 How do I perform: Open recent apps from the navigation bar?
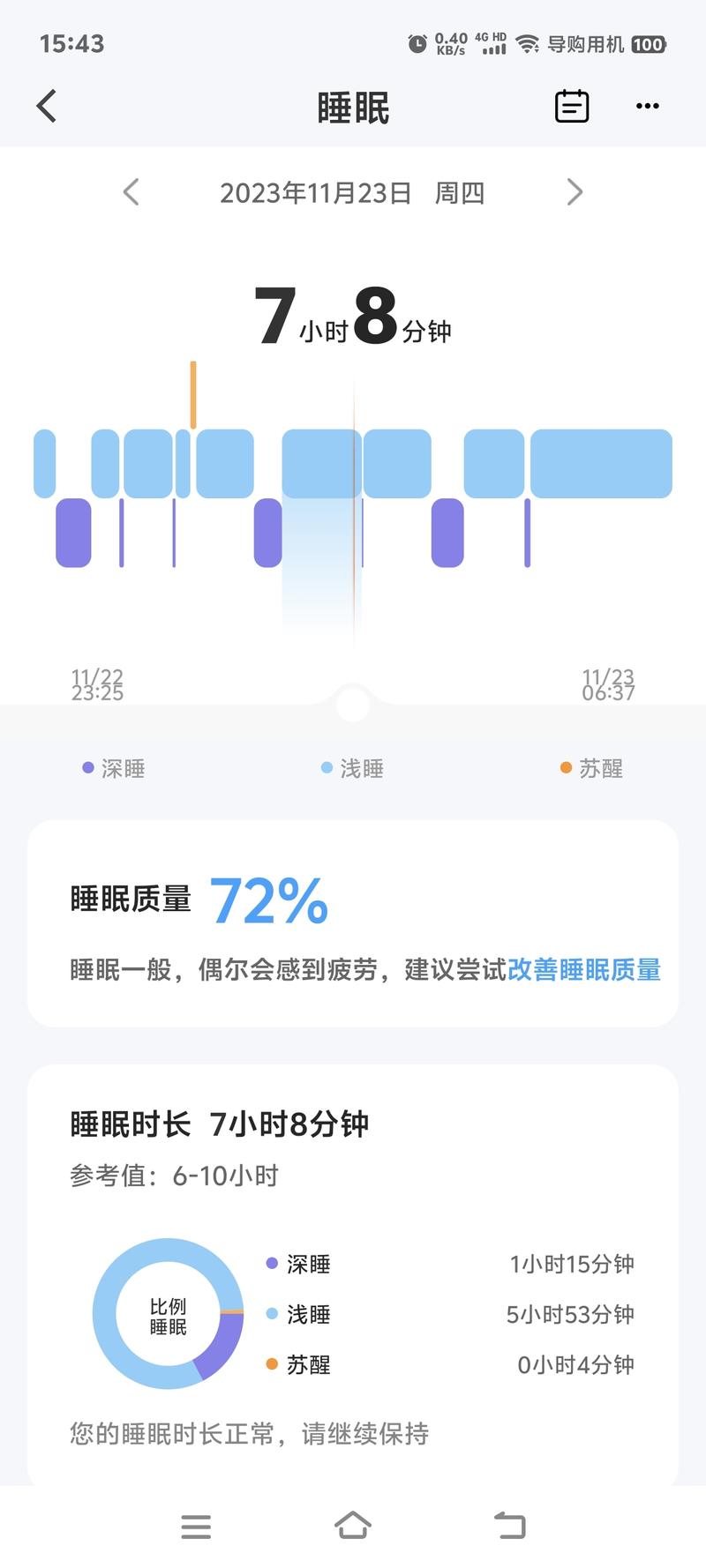coord(196,1527)
